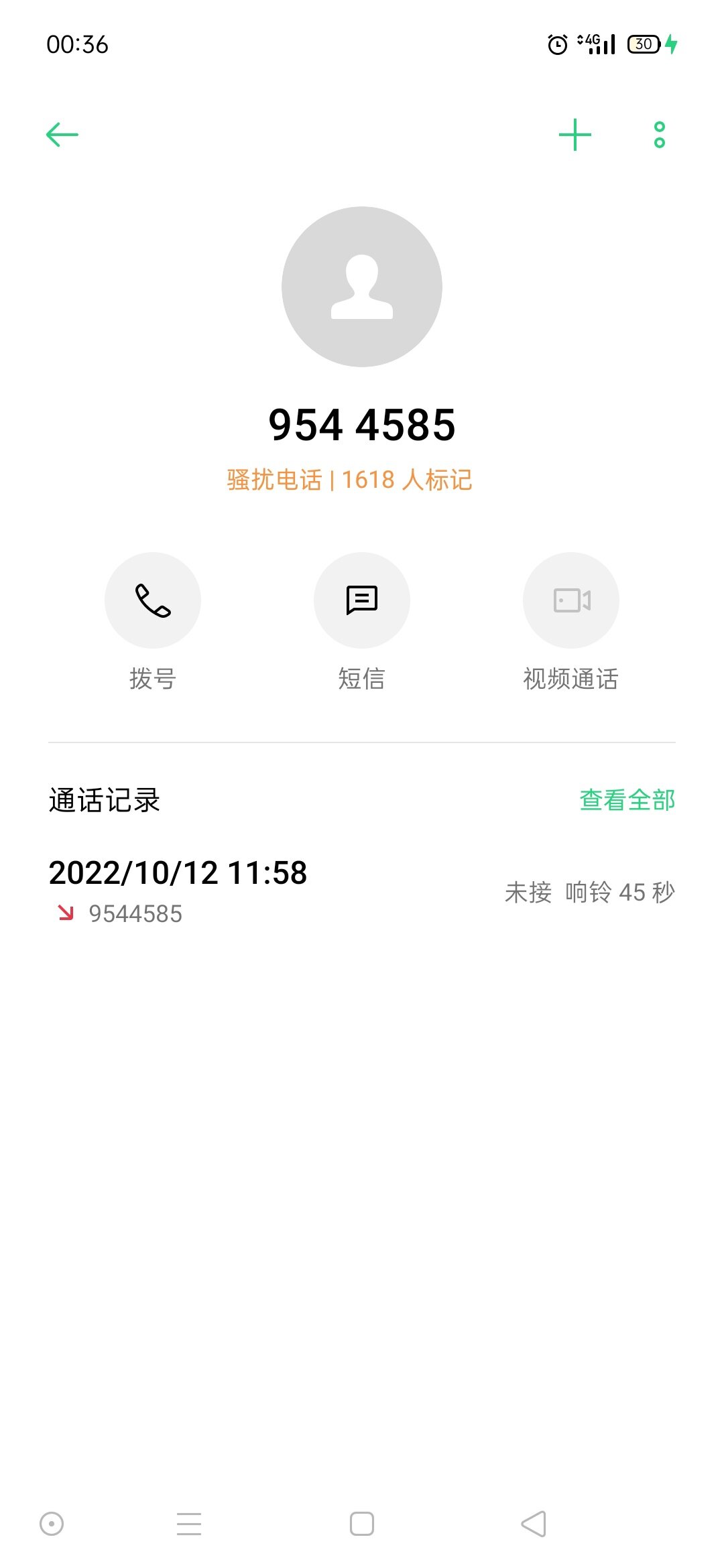Open recent apps from the navigation bar
Viewport: 724px width, 1568px height.
[189, 1524]
